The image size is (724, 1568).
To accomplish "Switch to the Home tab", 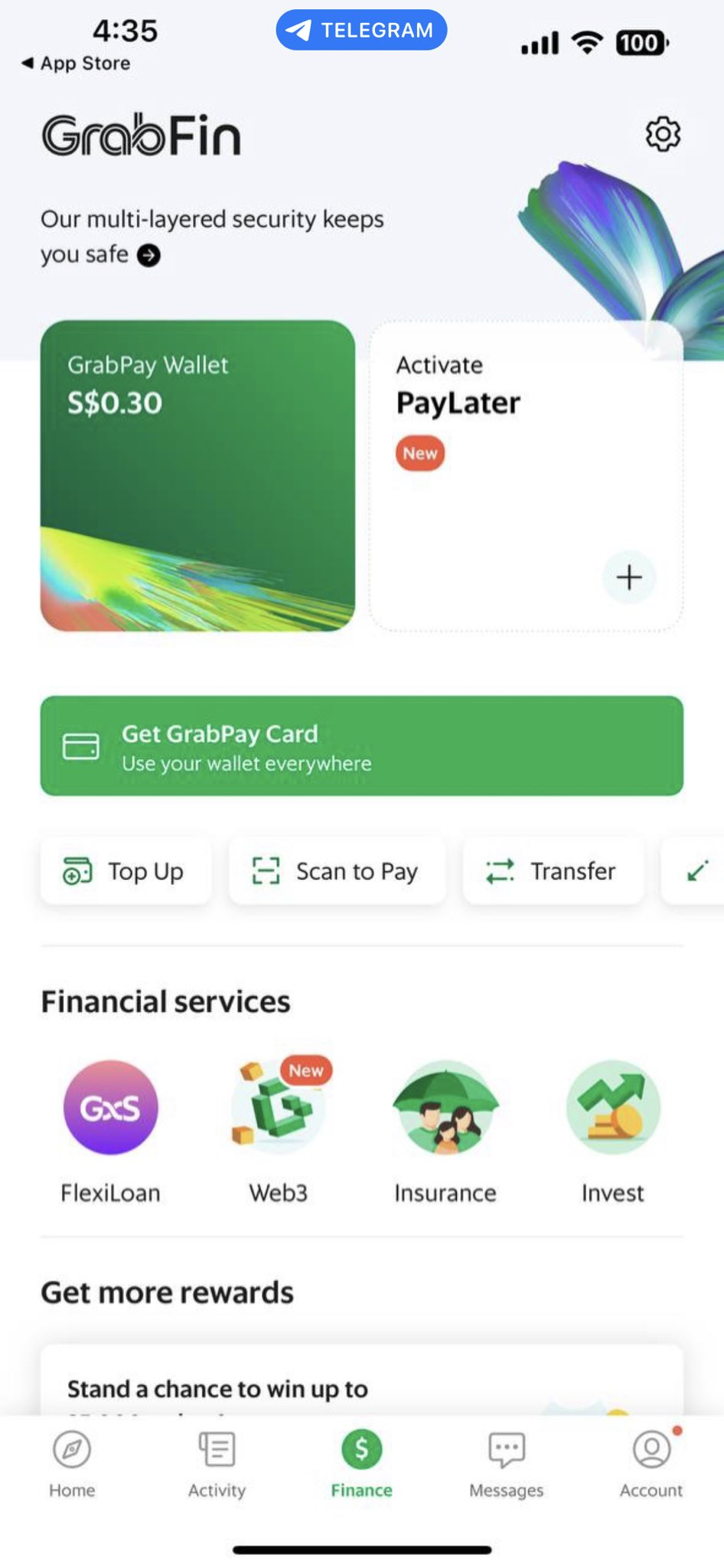I will coord(72,1464).
